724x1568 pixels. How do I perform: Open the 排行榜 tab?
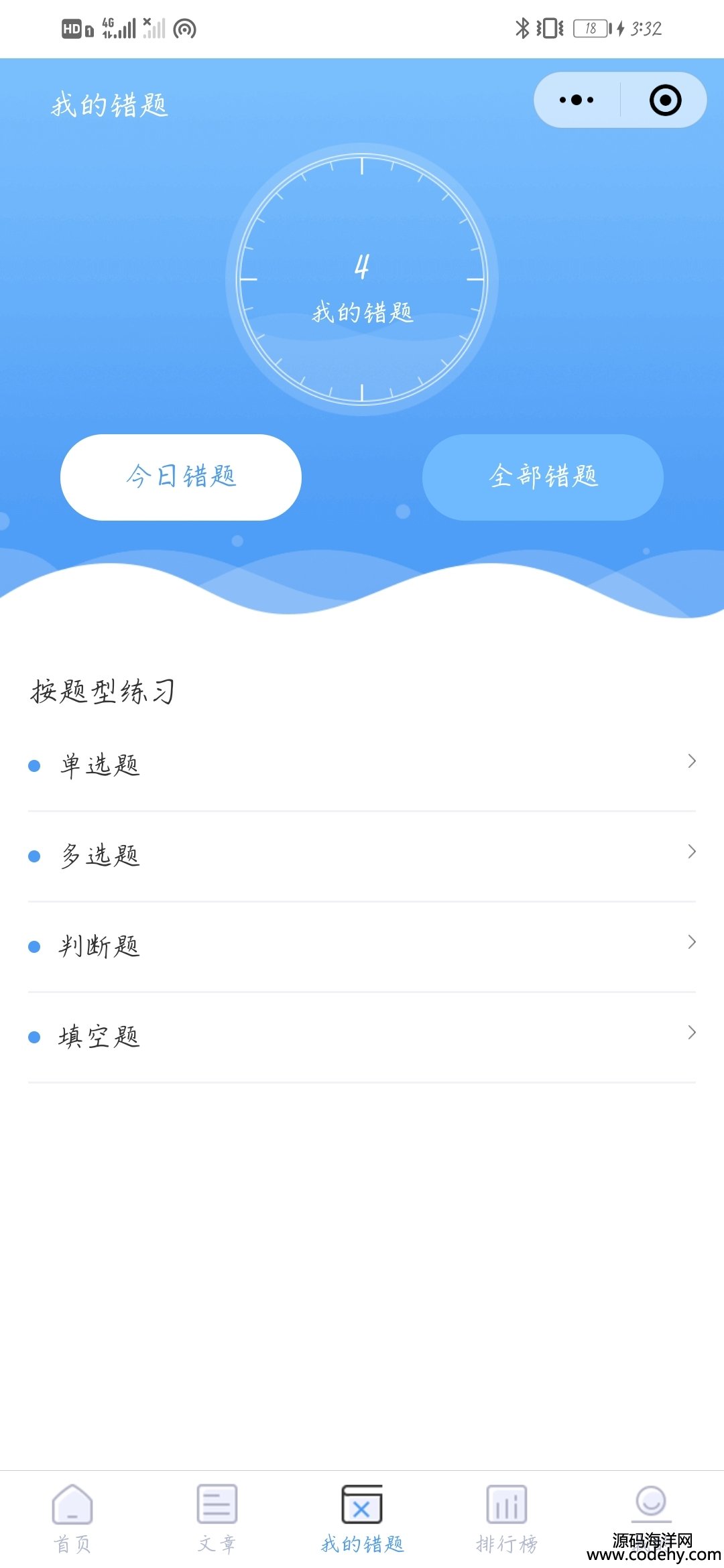[x=507, y=1518]
